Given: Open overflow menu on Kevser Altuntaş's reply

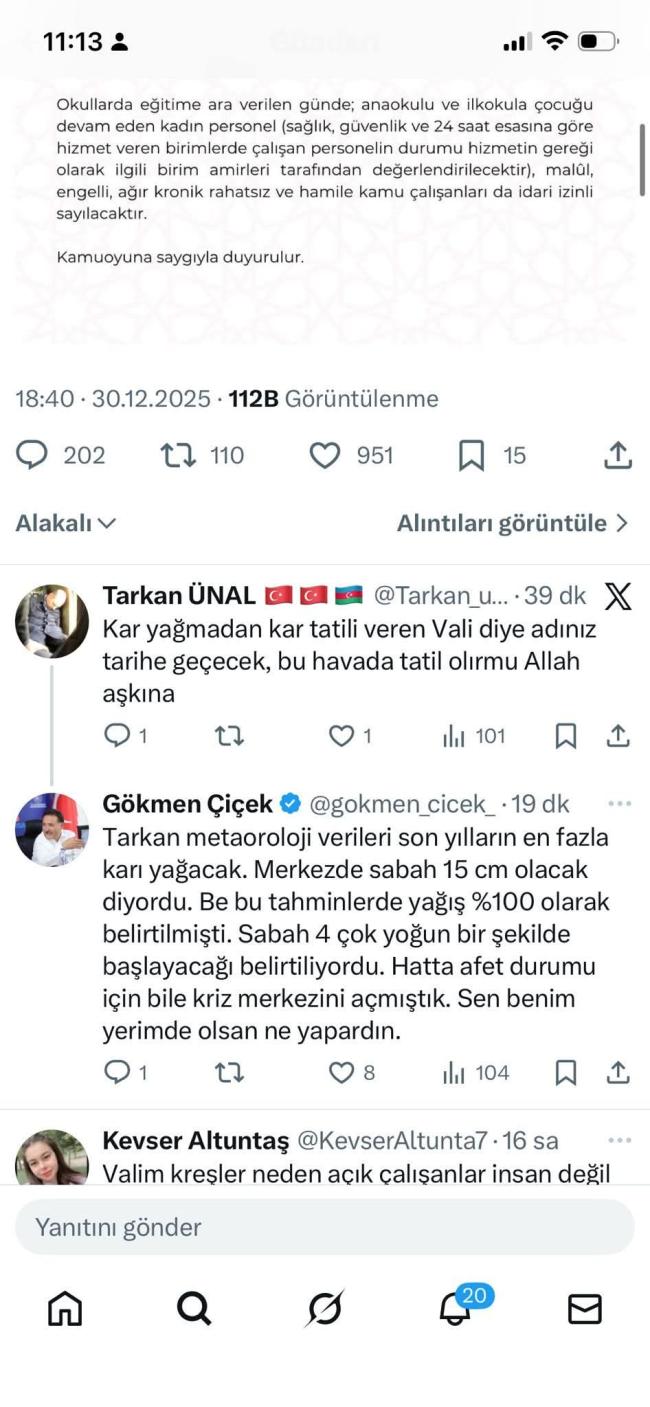Looking at the screenshot, I should pyautogui.click(x=619, y=1140).
